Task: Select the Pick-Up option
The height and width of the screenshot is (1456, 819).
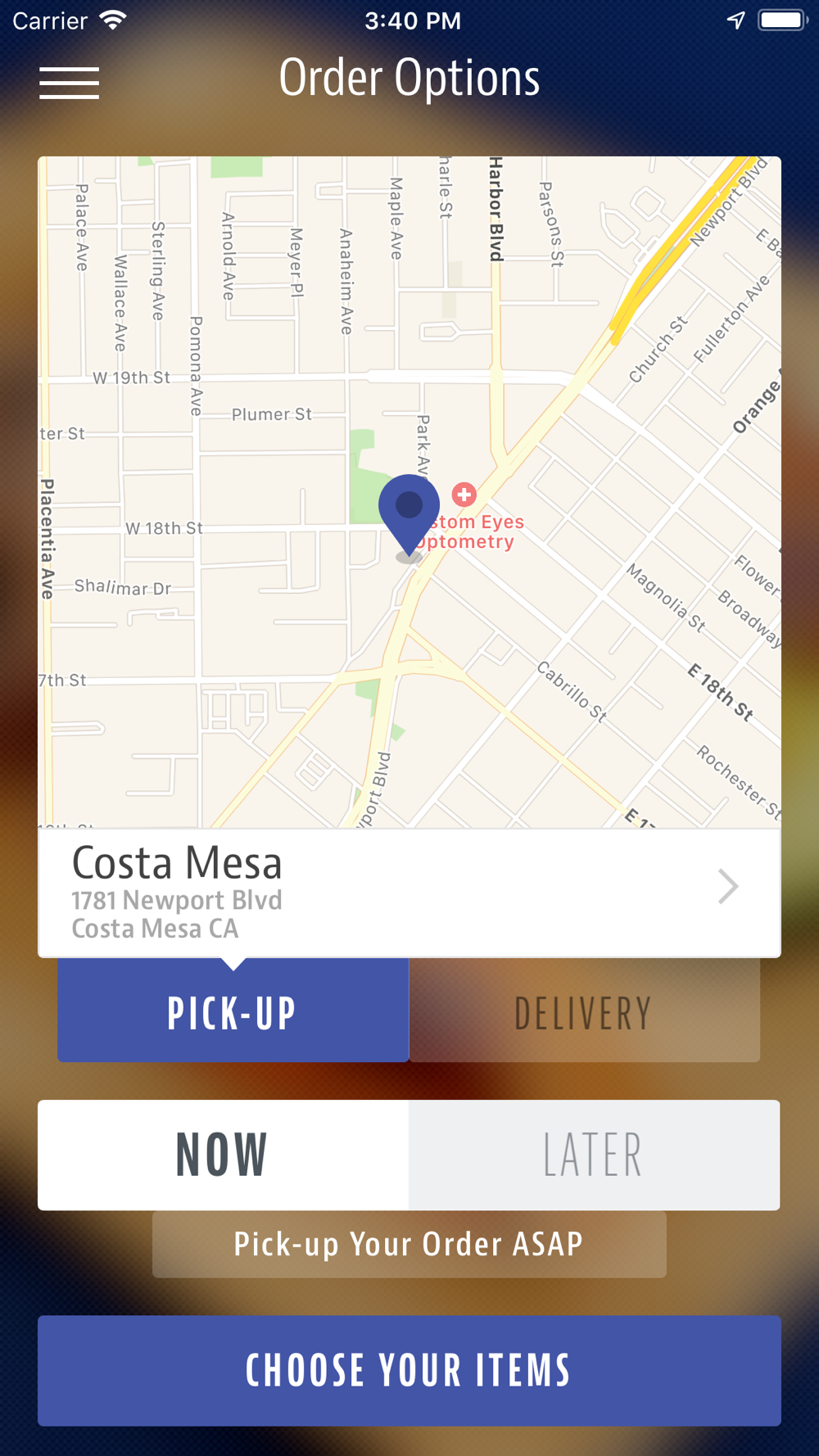Action: 233,1011
